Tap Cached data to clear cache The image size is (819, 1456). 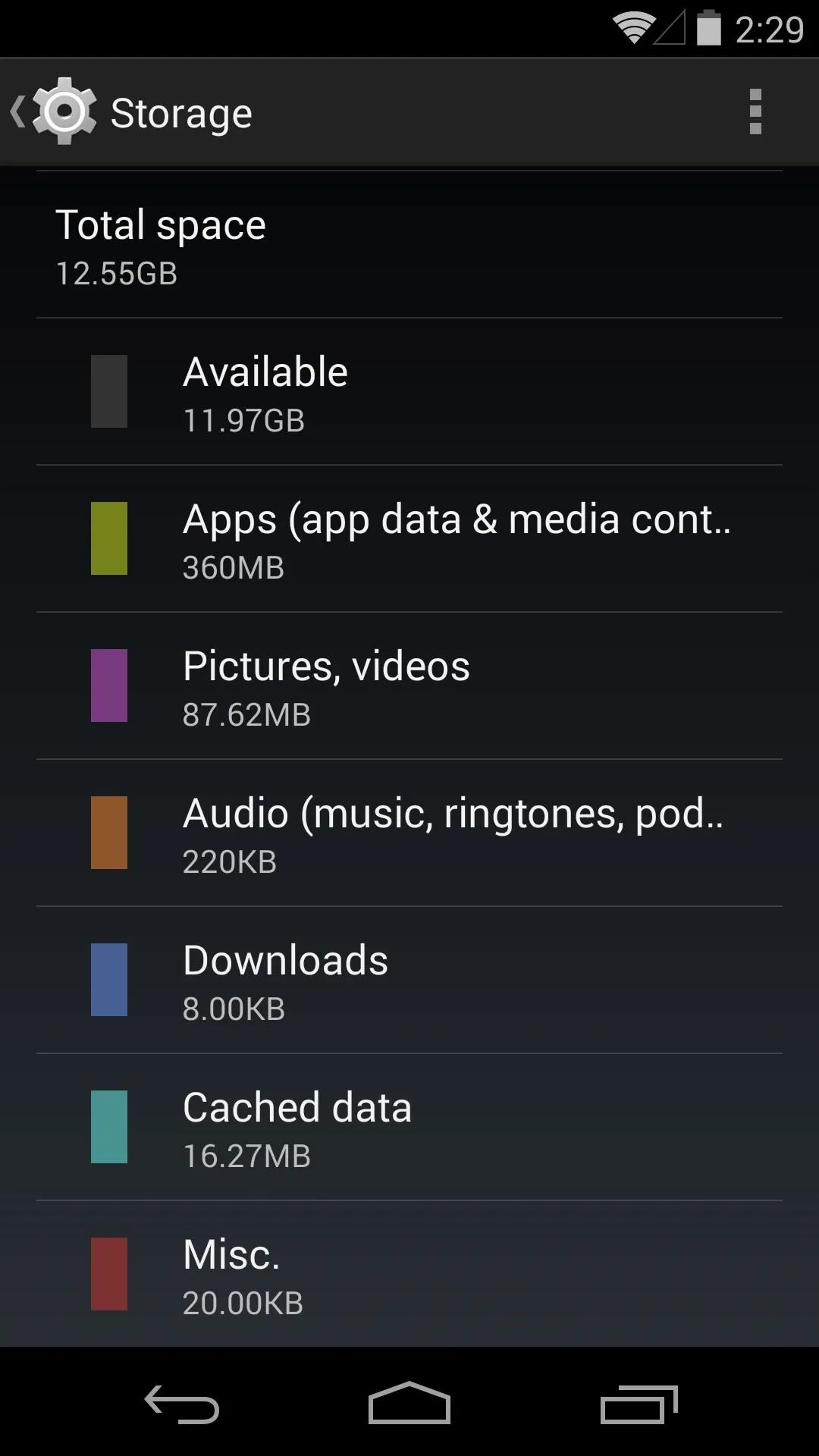(409, 1127)
